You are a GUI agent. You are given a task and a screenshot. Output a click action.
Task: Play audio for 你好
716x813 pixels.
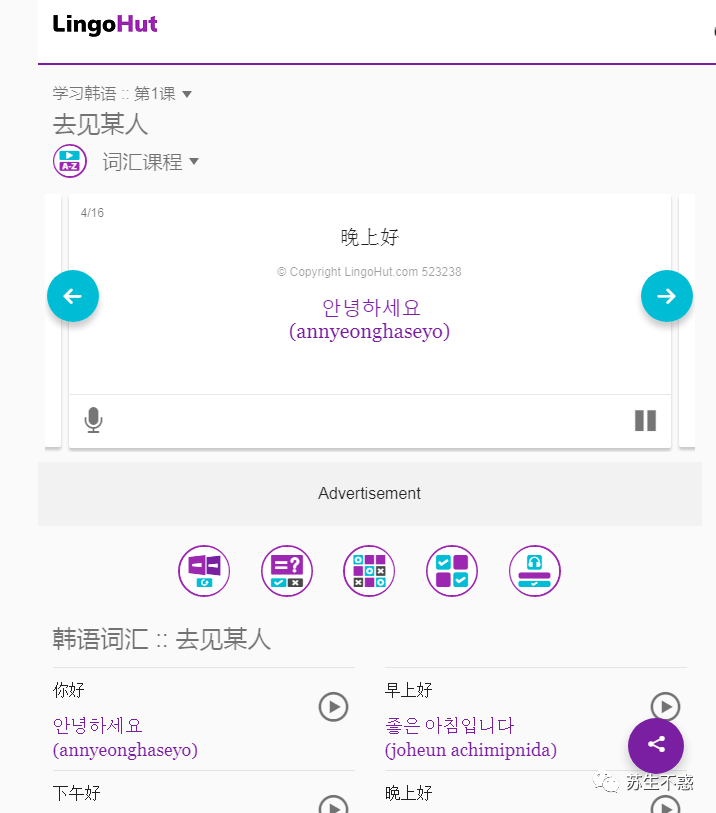[x=333, y=707]
